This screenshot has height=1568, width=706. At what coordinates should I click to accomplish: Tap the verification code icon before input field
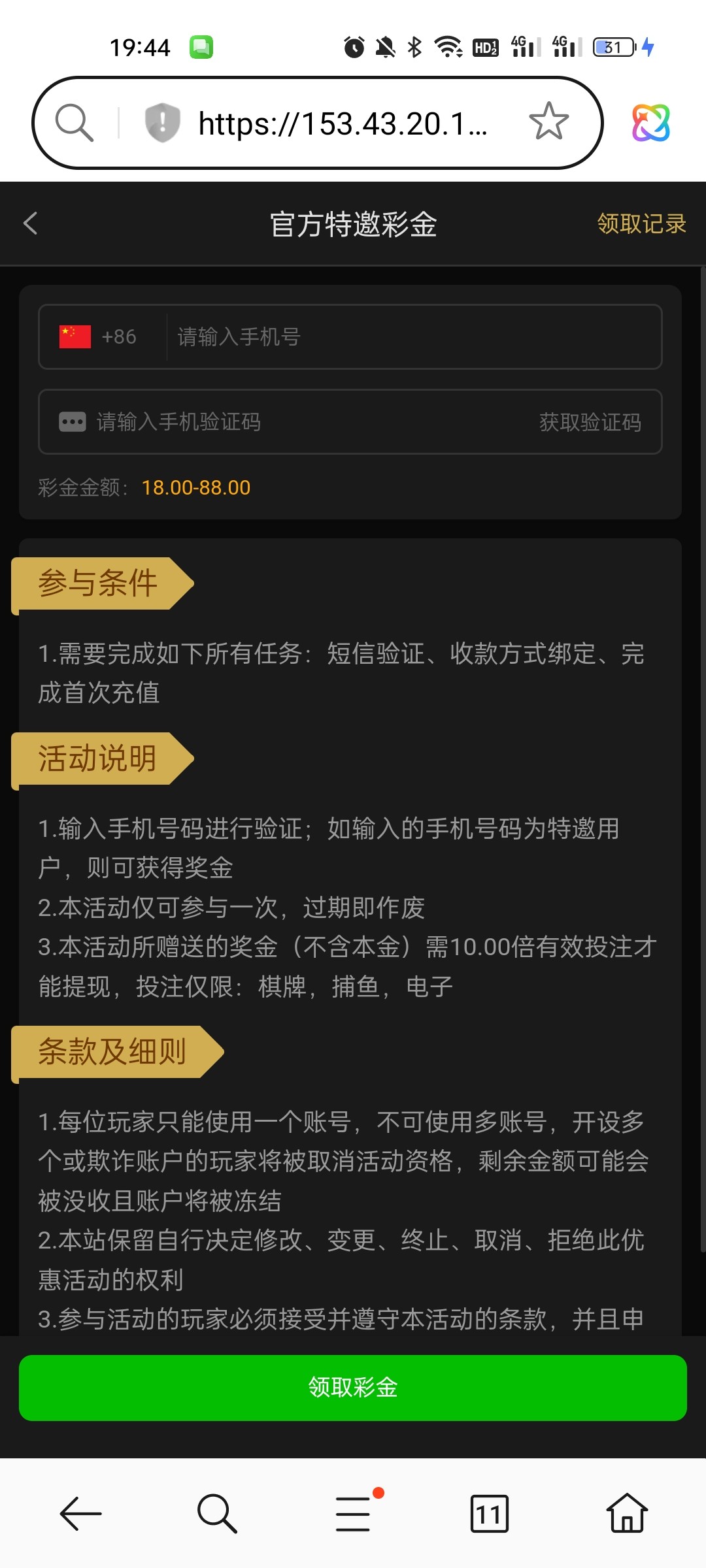point(73,421)
